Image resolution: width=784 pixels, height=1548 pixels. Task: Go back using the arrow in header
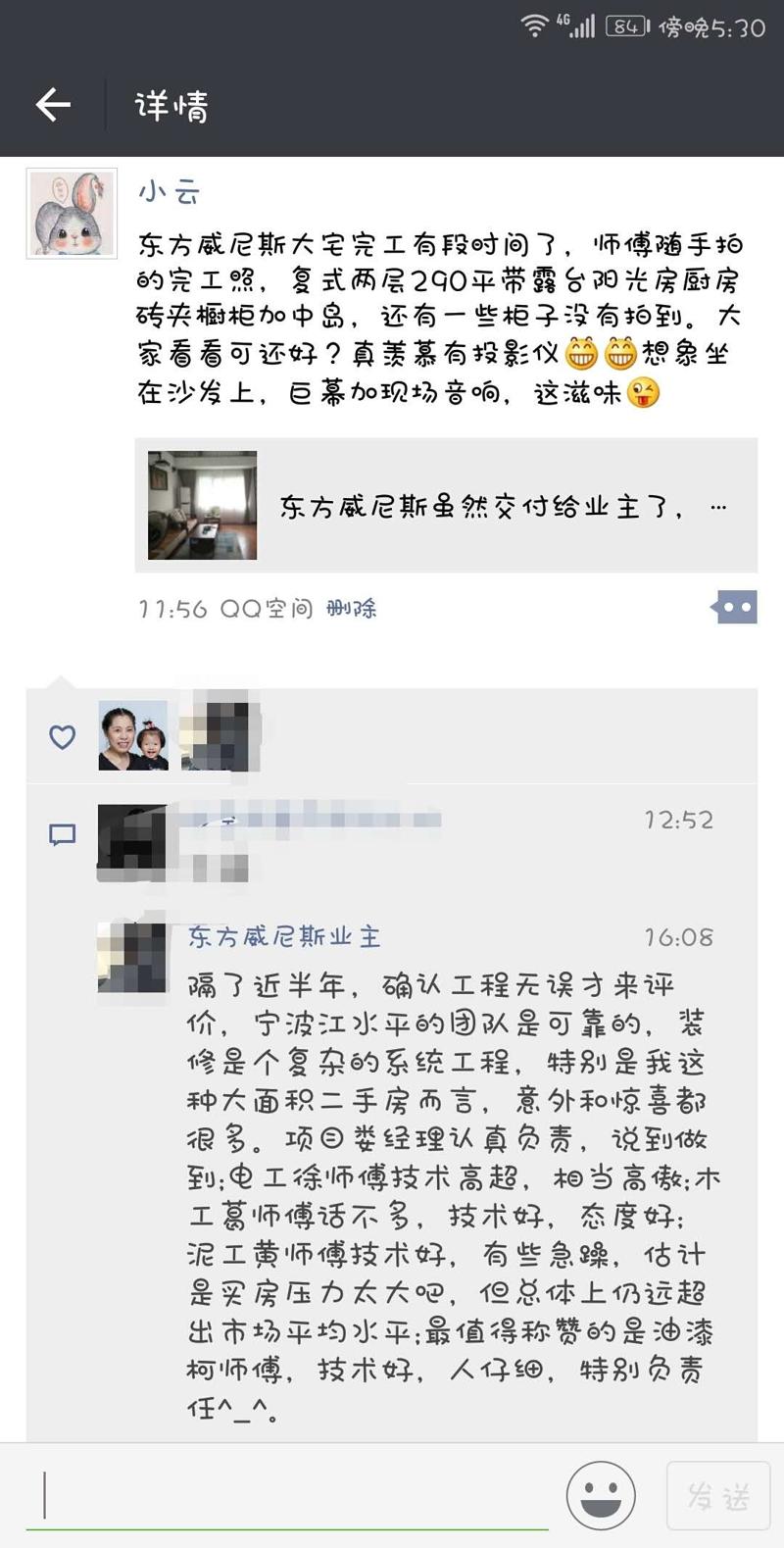pos(53,105)
